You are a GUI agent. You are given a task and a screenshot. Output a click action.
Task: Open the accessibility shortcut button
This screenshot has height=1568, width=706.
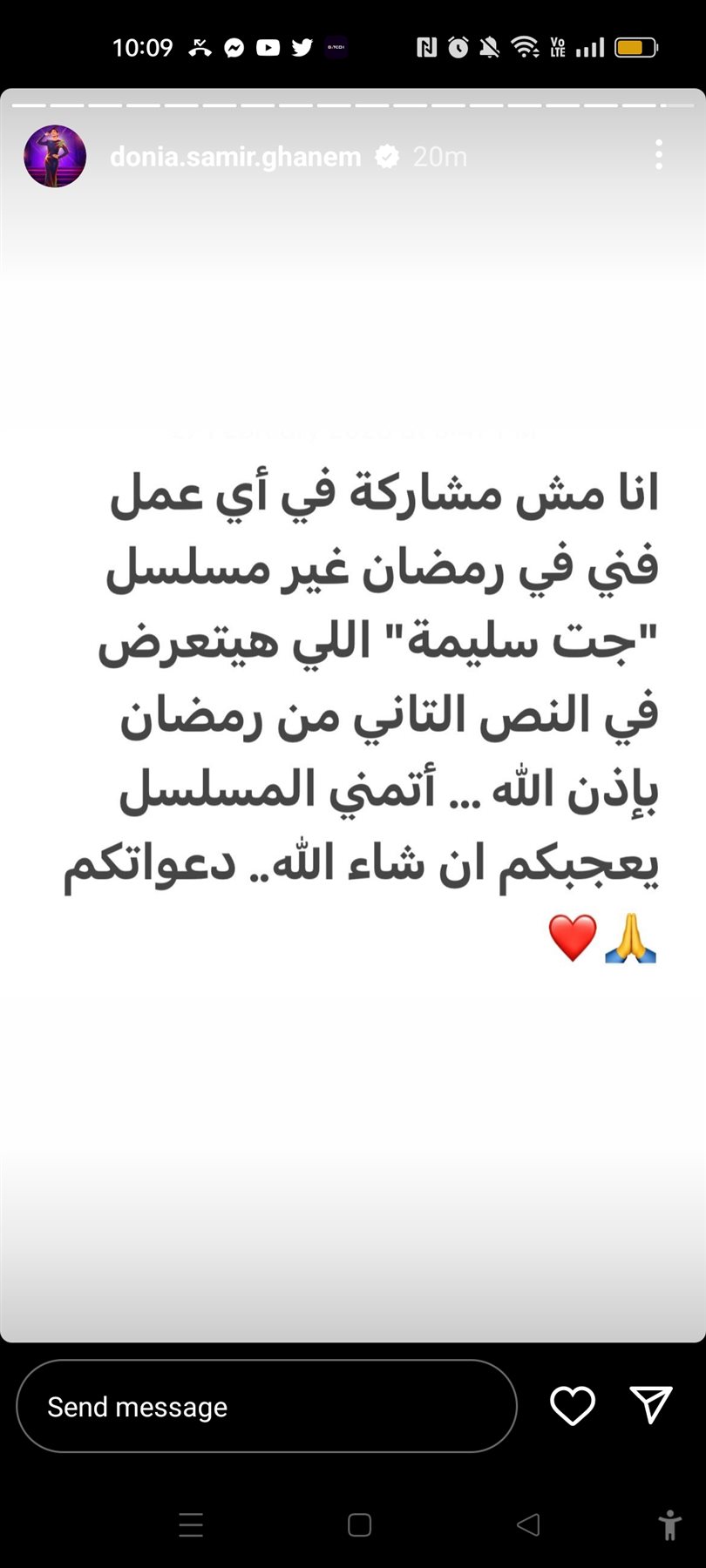tap(669, 1525)
